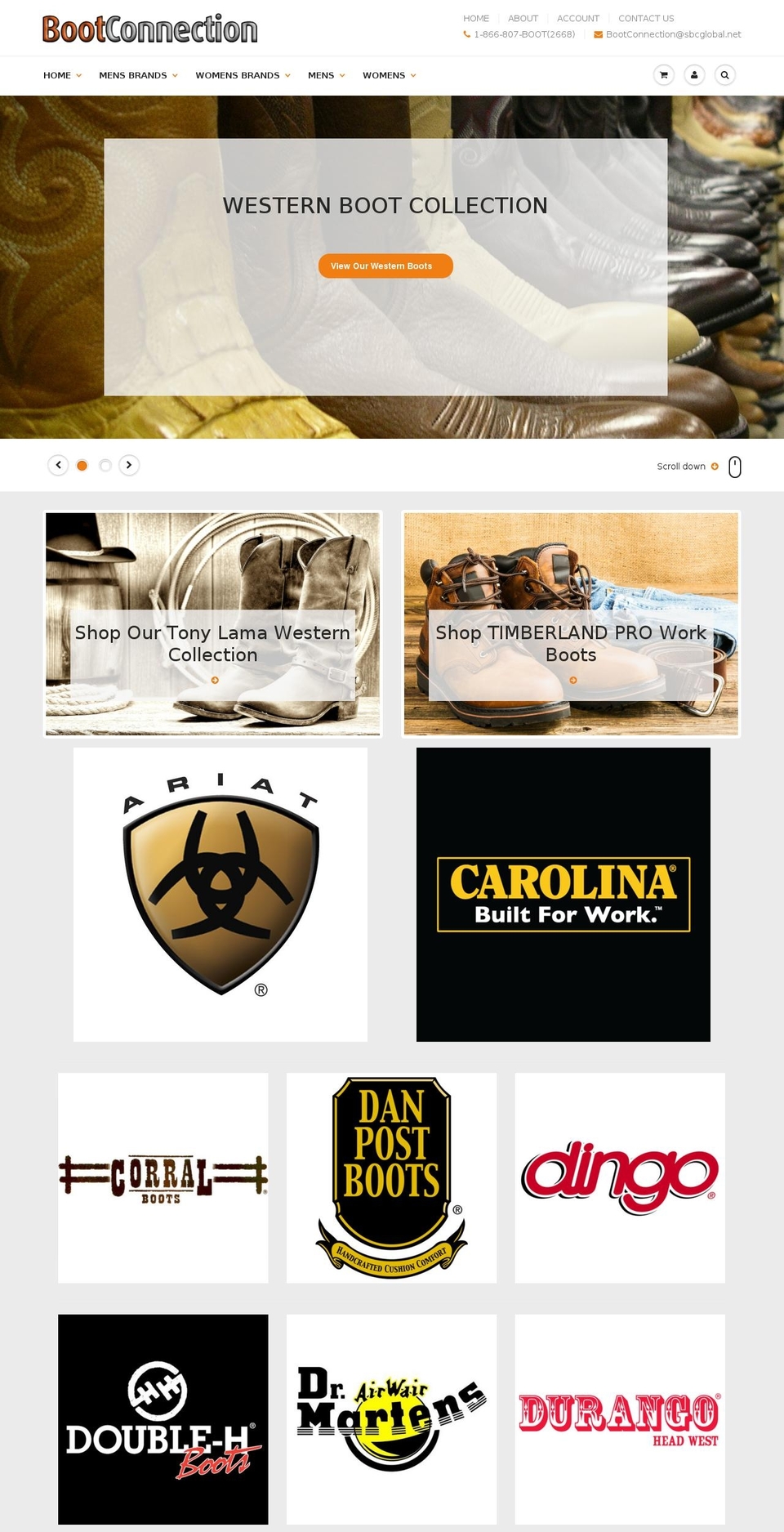The width and height of the screenshot is (784, 1532).
Task: Open the search icon
Action: [x=724, y=74]
